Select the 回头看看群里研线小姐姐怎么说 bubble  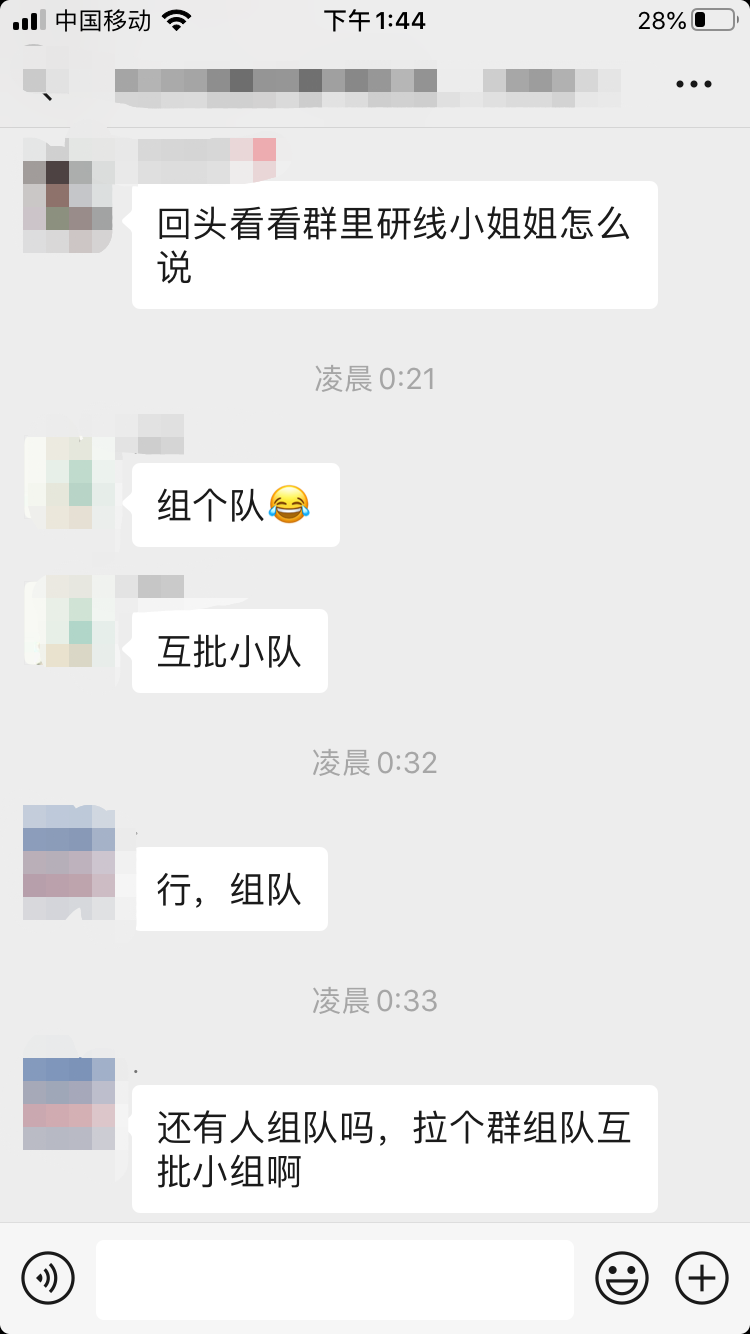[394, 244]
